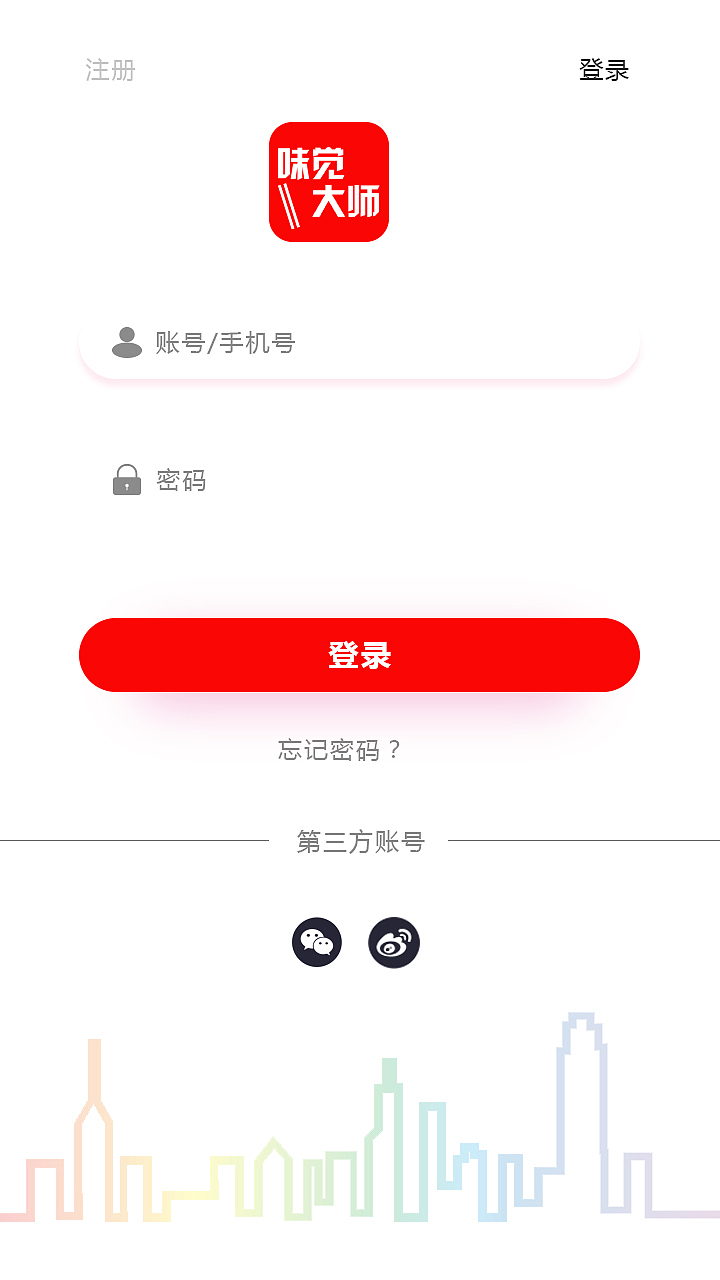Click the lock icon in password field
The image size is (720, 1280).
[x=127, y=480]
